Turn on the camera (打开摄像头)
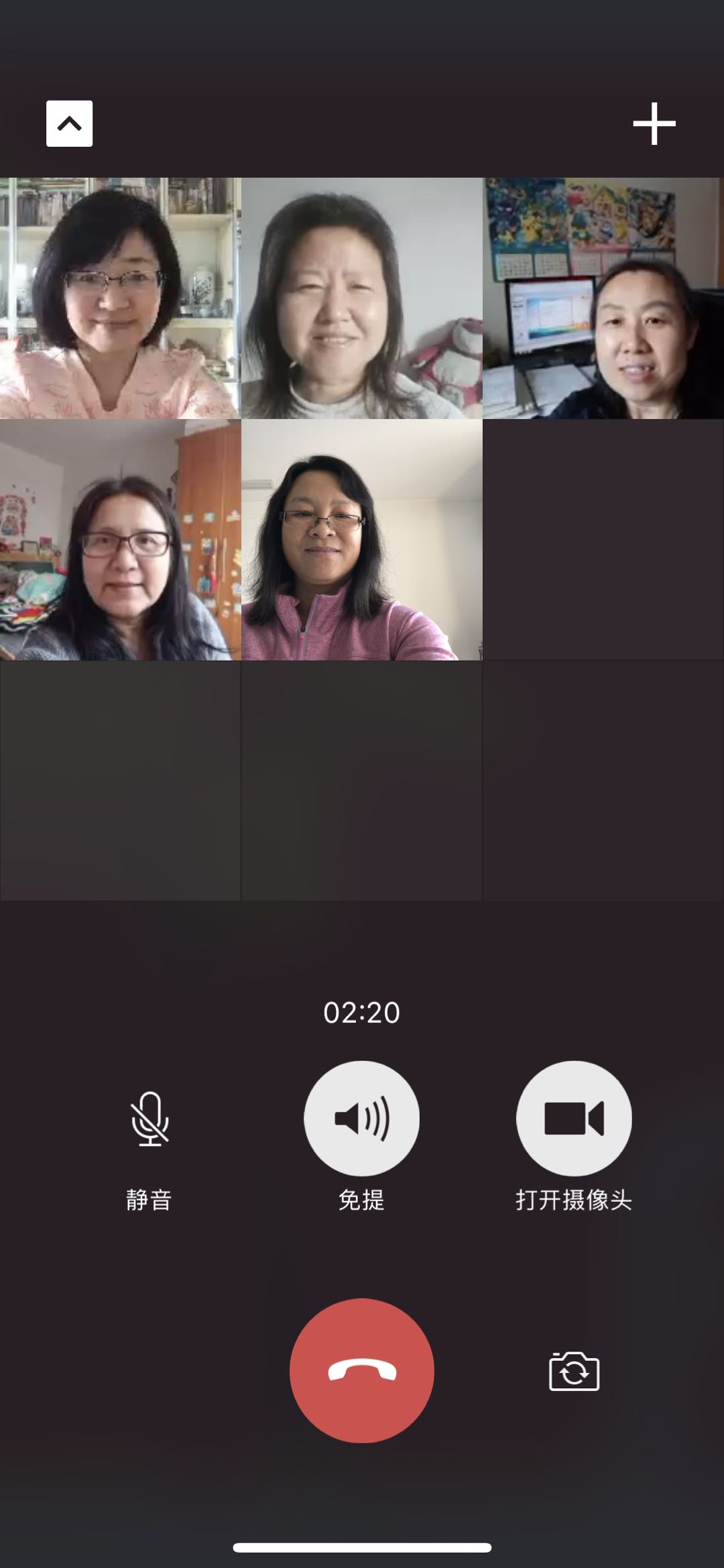This screenshot has width=724, height=1568. coord(574,1119)
